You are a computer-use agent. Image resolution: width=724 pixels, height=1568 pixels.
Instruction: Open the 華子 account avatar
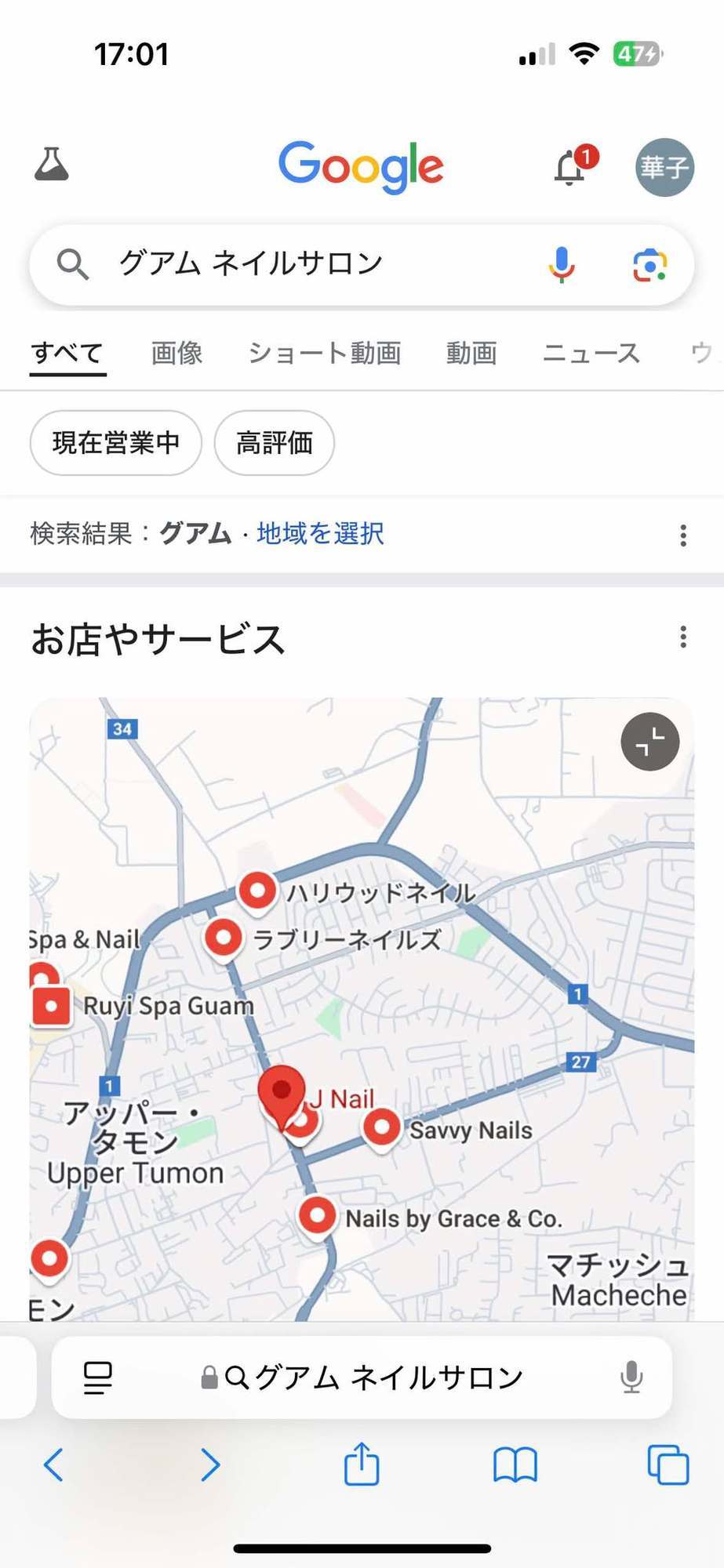click(x=664, y=167)
